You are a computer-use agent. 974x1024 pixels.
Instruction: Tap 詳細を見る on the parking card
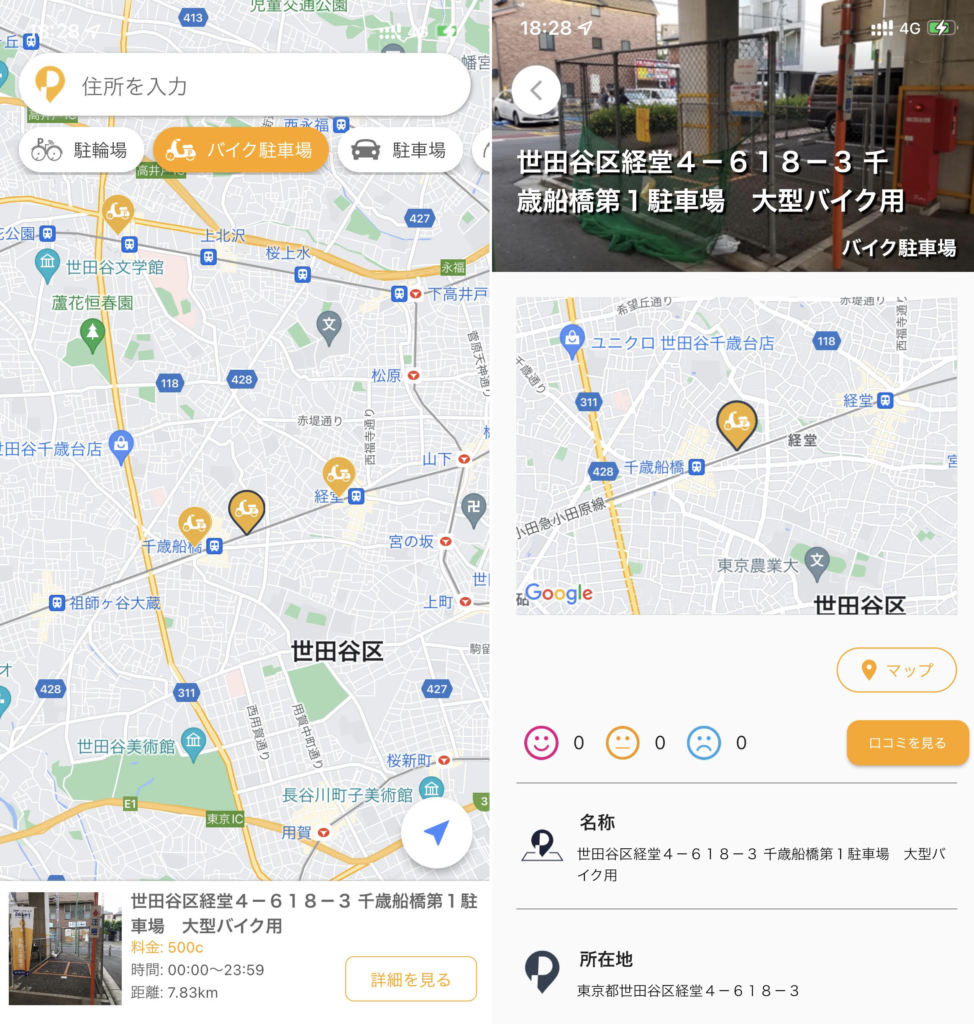click(411, 978)
